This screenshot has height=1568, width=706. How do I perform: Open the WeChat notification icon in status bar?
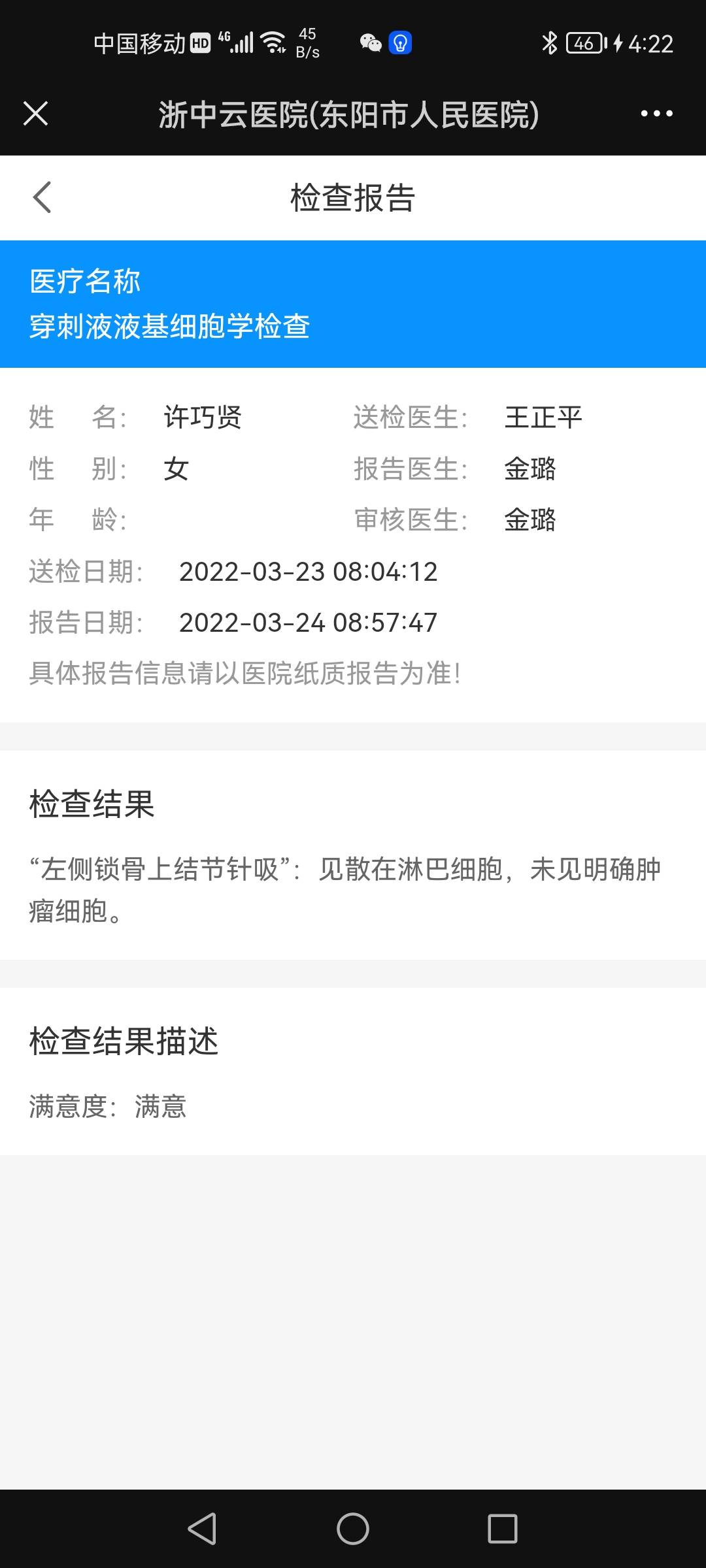coord(370,44)
